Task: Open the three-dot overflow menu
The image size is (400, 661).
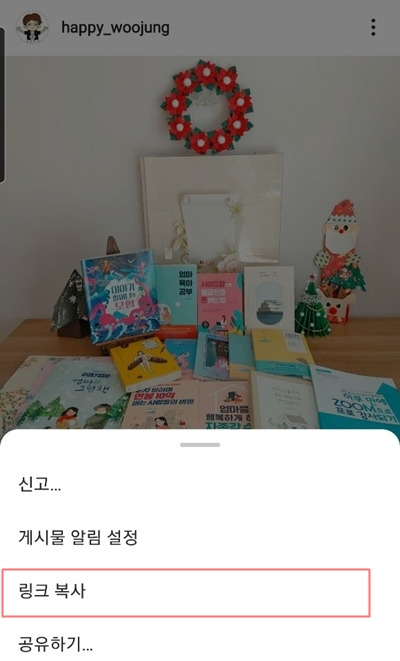Action: click(x=373, y=27)
